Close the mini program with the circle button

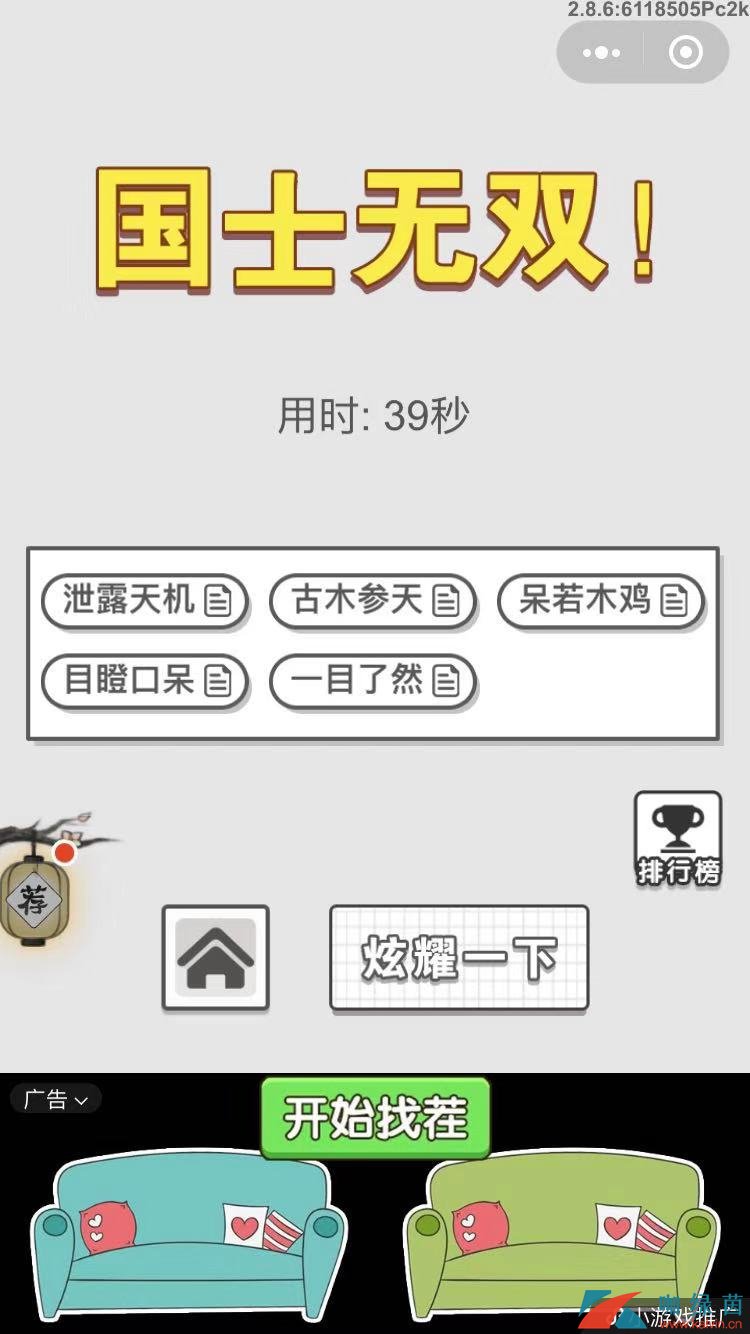tap(686, 52)
